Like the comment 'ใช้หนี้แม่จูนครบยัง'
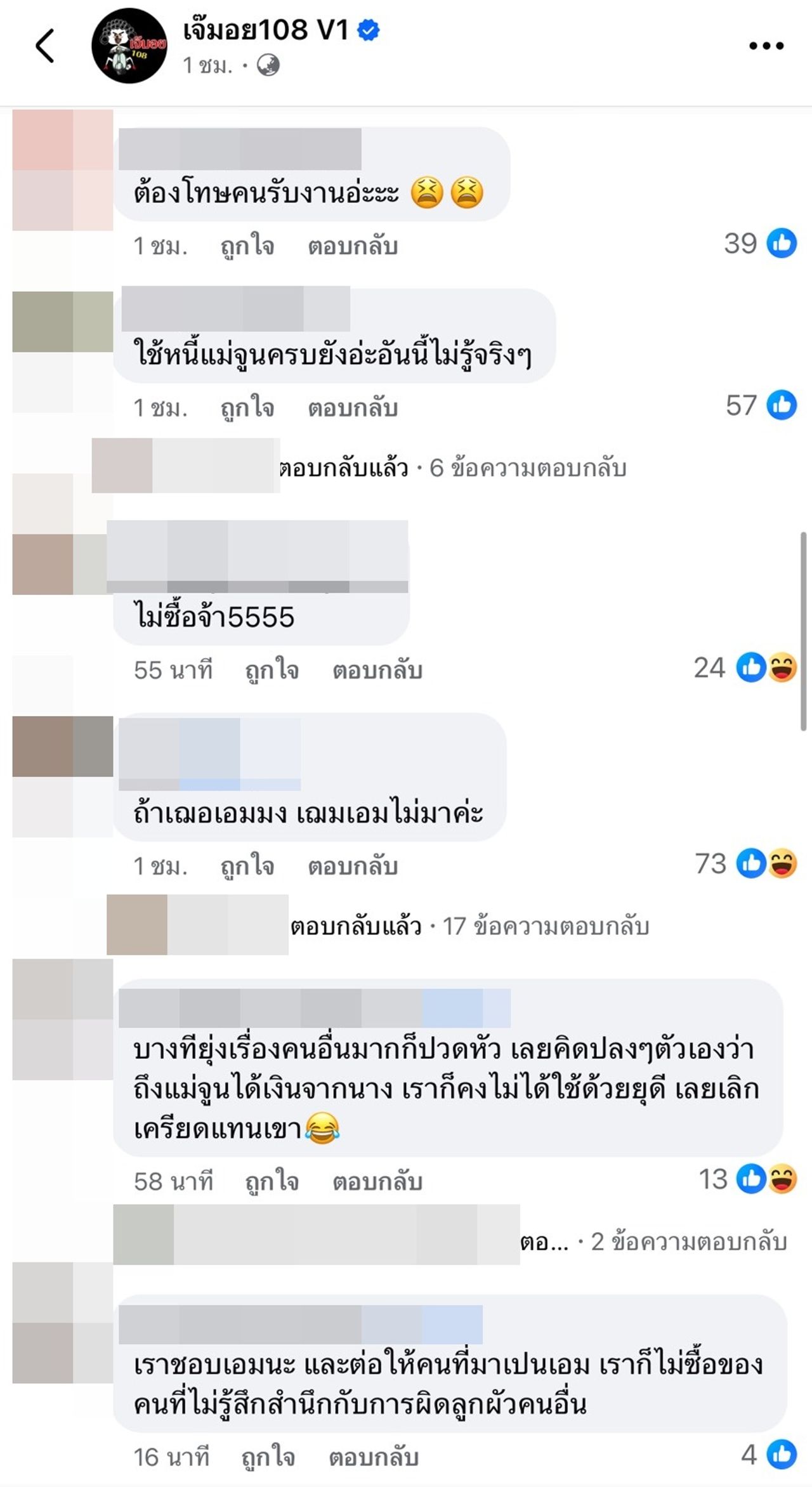The height and width of the screenshot is (1487, 812). tap(247, 408)
